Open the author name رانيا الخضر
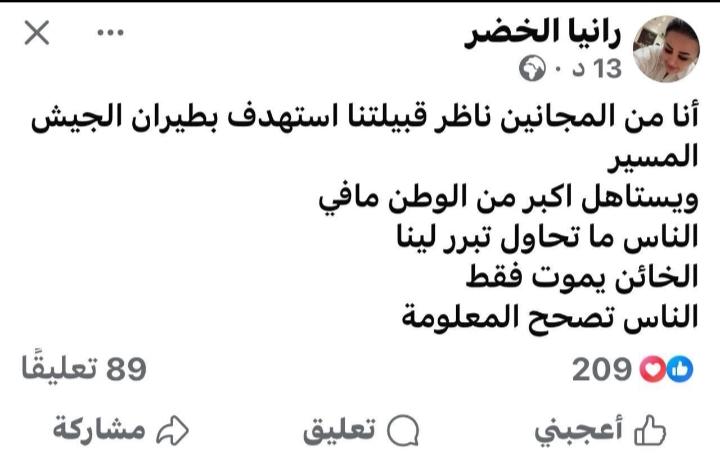This screenshot has width=720, height=457. point(547,34)
